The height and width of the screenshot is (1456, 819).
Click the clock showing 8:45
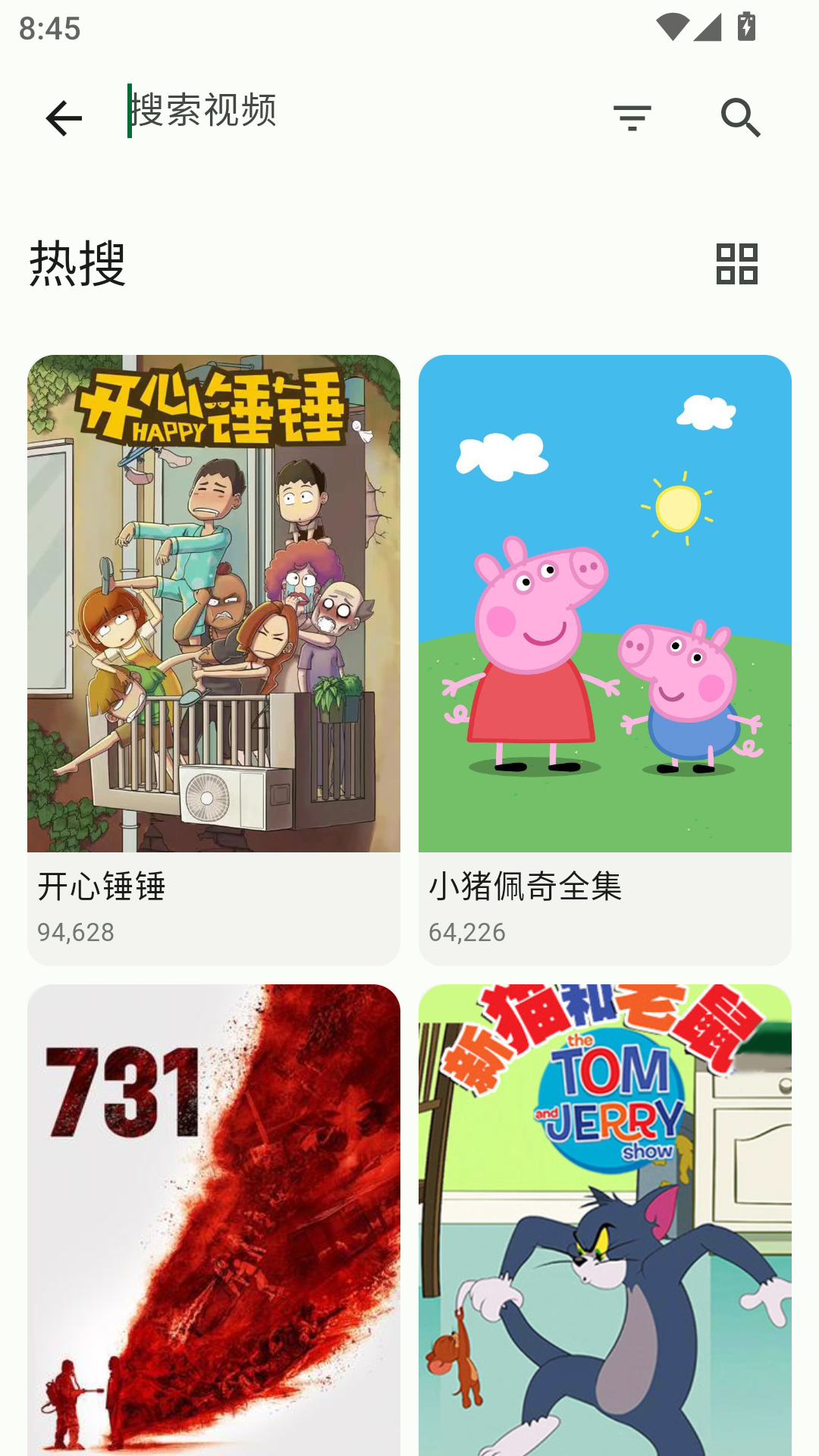pos(49,27)
